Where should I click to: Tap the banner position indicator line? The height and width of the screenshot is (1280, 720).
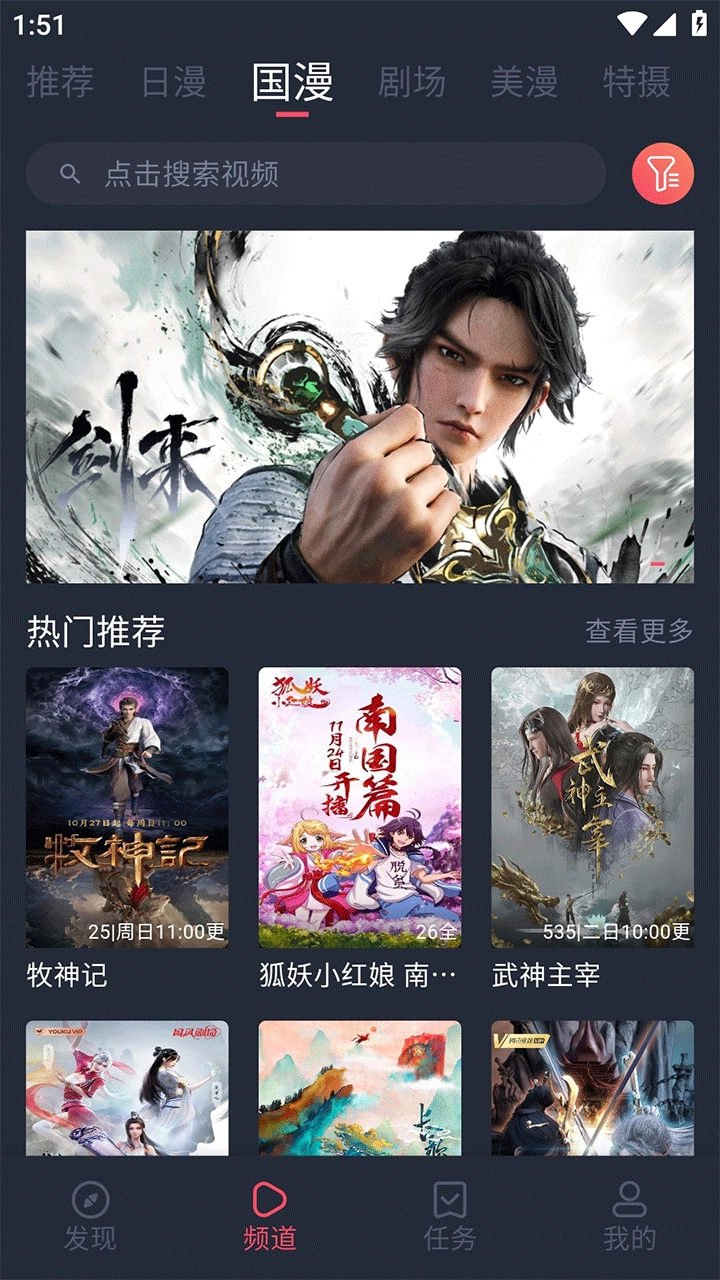[657, 563]
